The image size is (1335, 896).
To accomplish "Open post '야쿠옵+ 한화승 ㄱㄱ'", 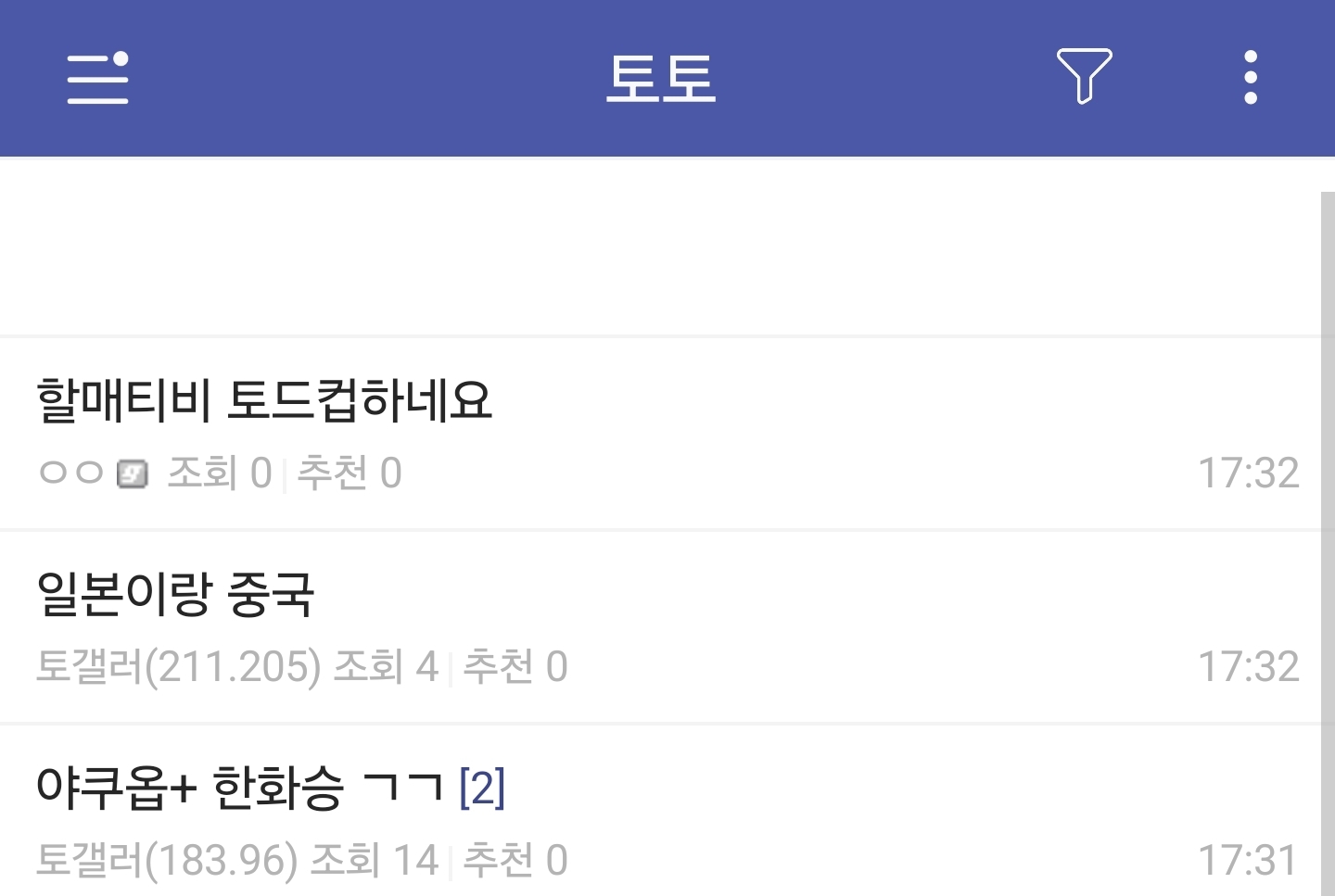I will point(239,789).
